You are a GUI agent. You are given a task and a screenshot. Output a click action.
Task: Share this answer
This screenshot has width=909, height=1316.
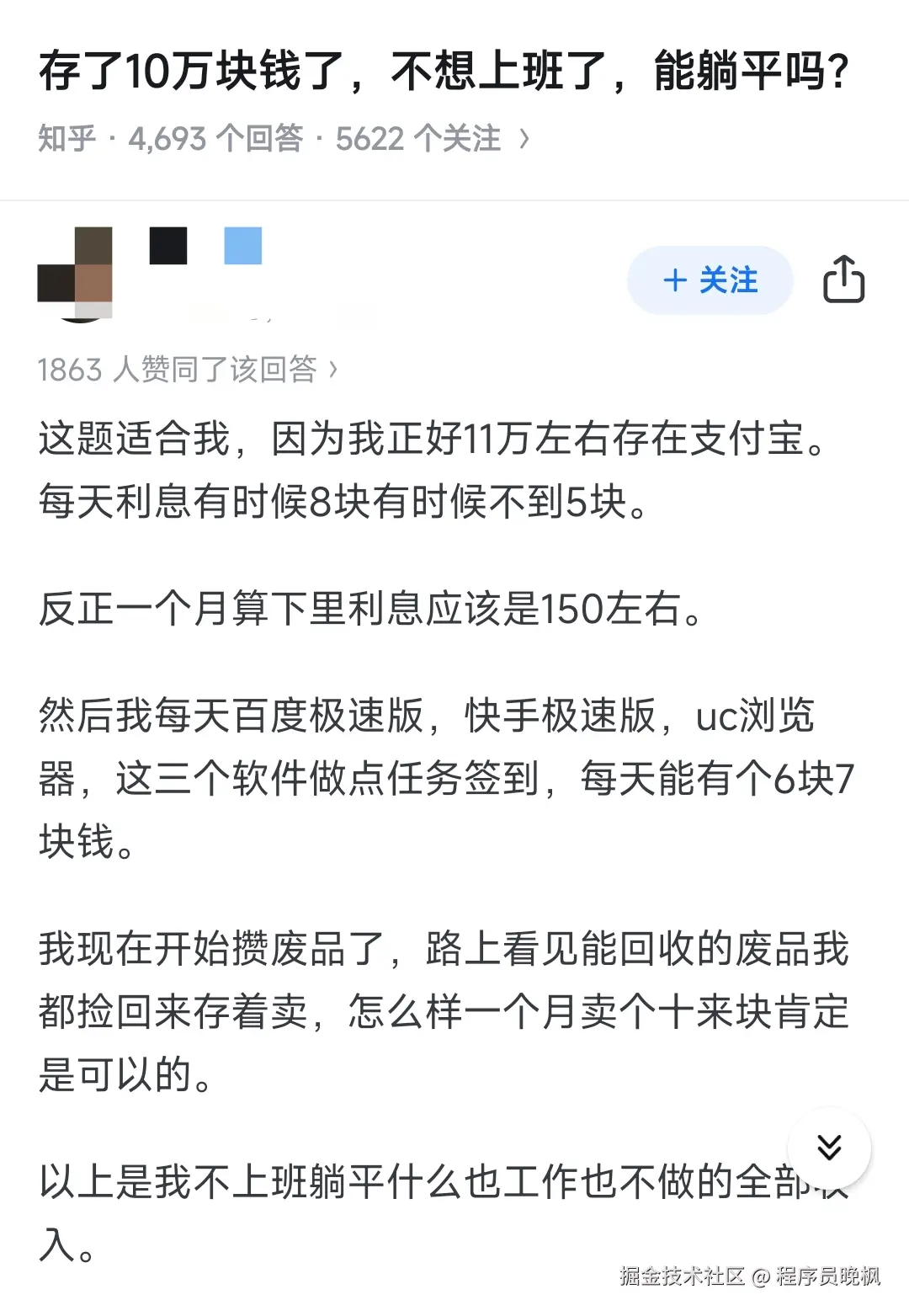[843, 280]
